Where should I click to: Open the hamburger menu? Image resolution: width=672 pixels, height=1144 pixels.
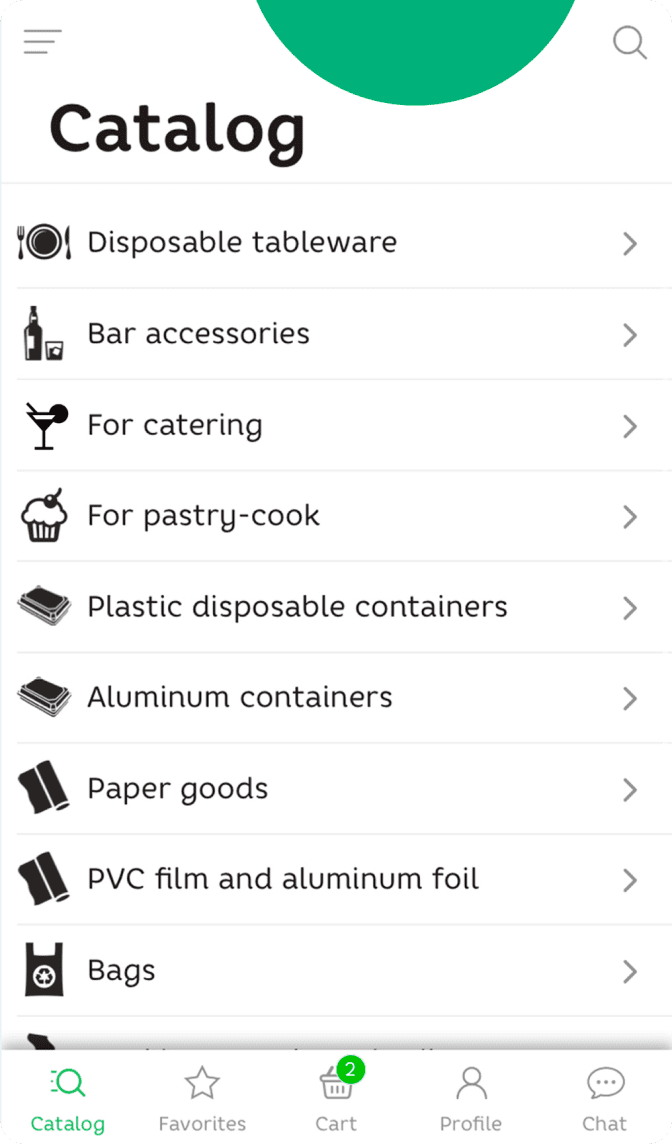(43, 42)
